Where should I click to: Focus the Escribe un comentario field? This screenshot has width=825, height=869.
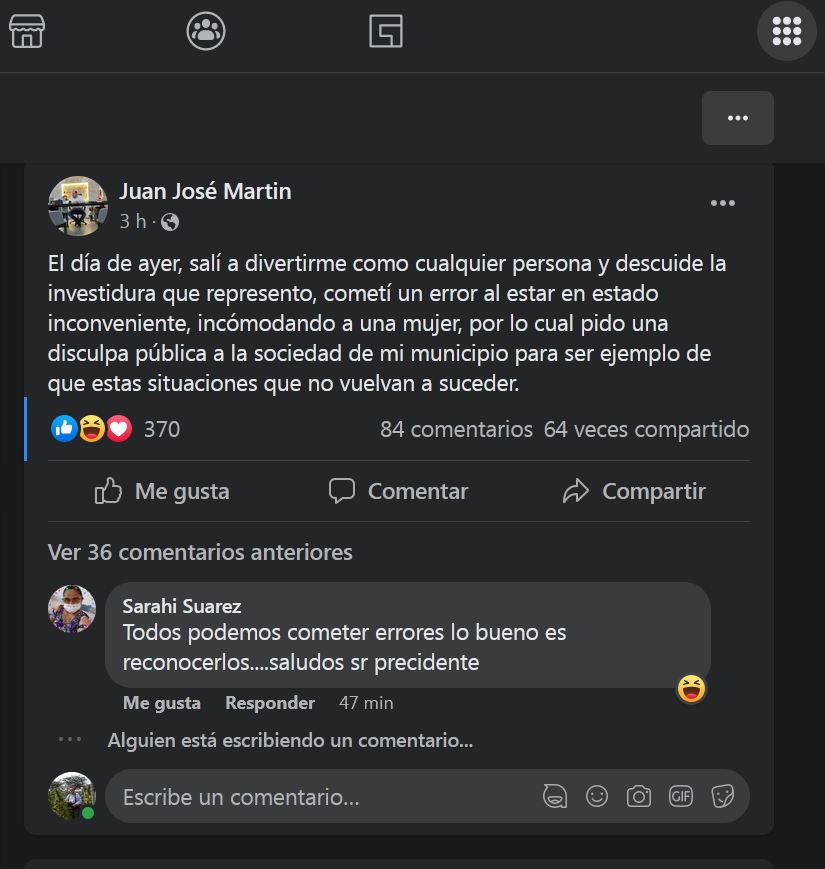pyautogui.click(x=320, y=797)
